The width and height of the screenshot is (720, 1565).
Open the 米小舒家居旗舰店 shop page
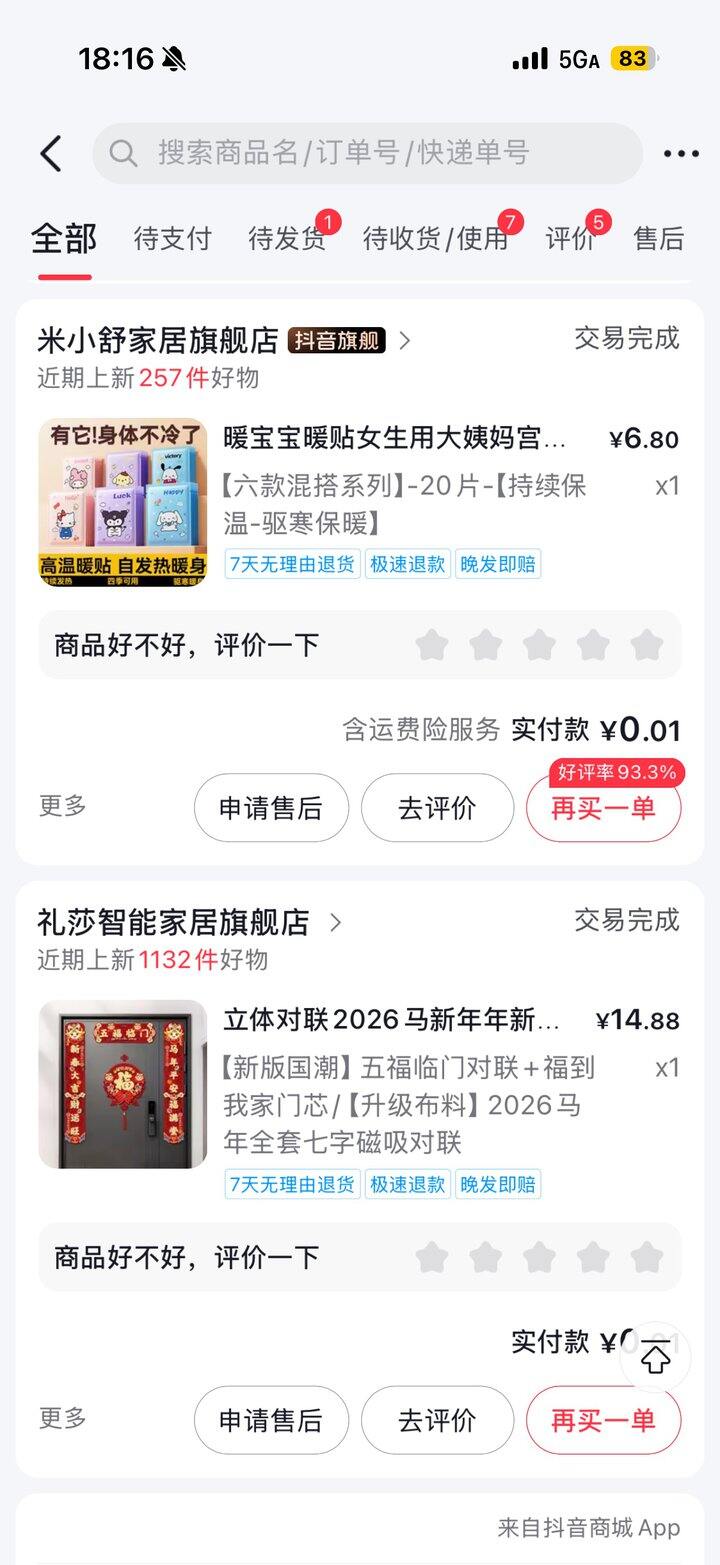tap(157, 340)
